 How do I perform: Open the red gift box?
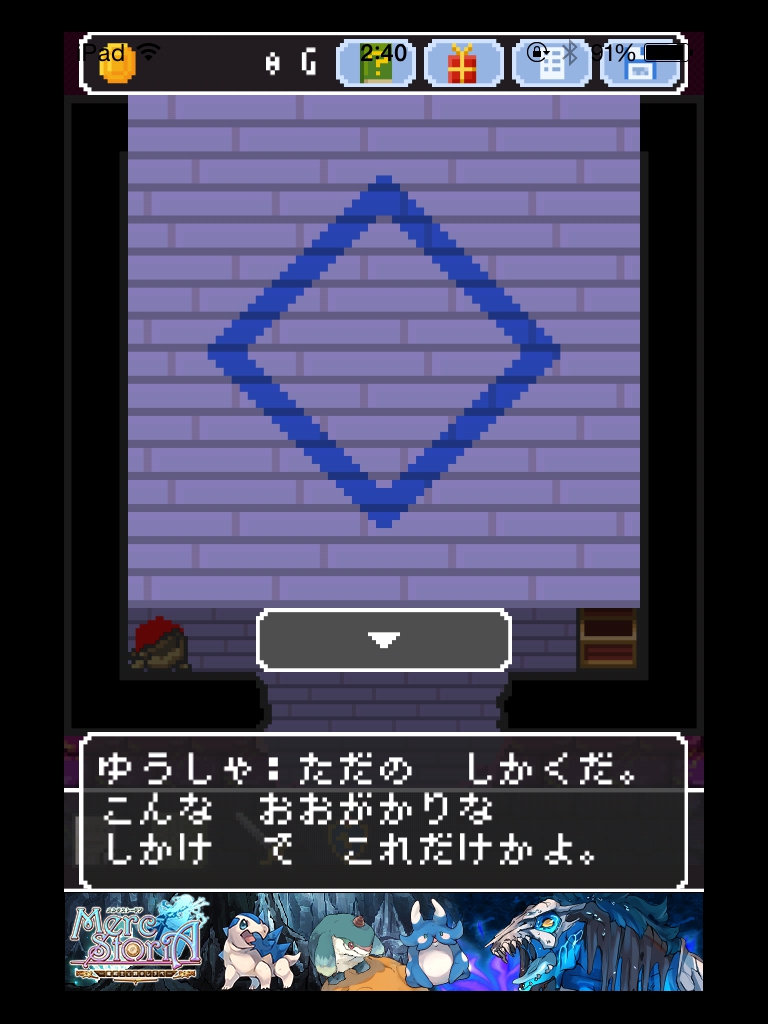point(463,64)
